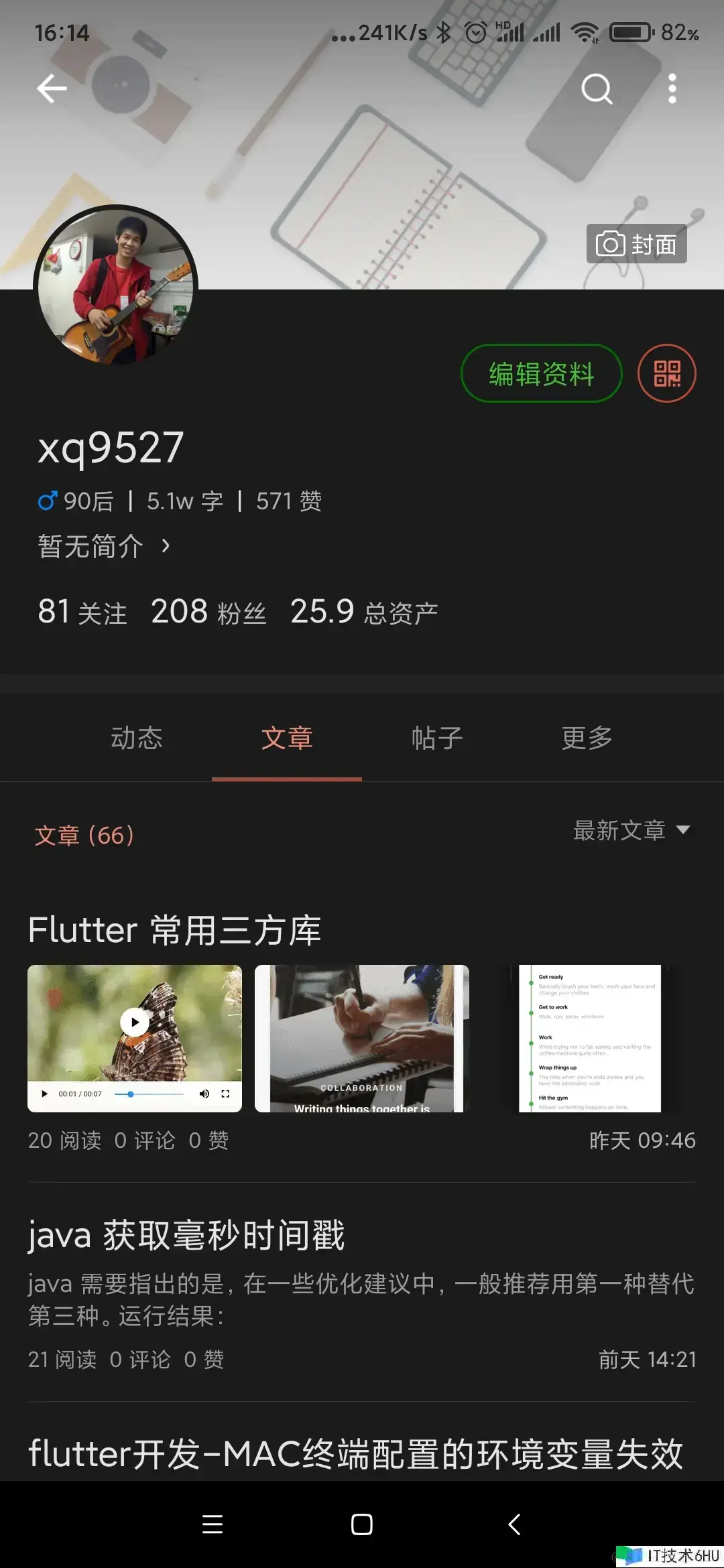724x1568 pixels.
Task: Select the 文章 tab
Action: 287,738
